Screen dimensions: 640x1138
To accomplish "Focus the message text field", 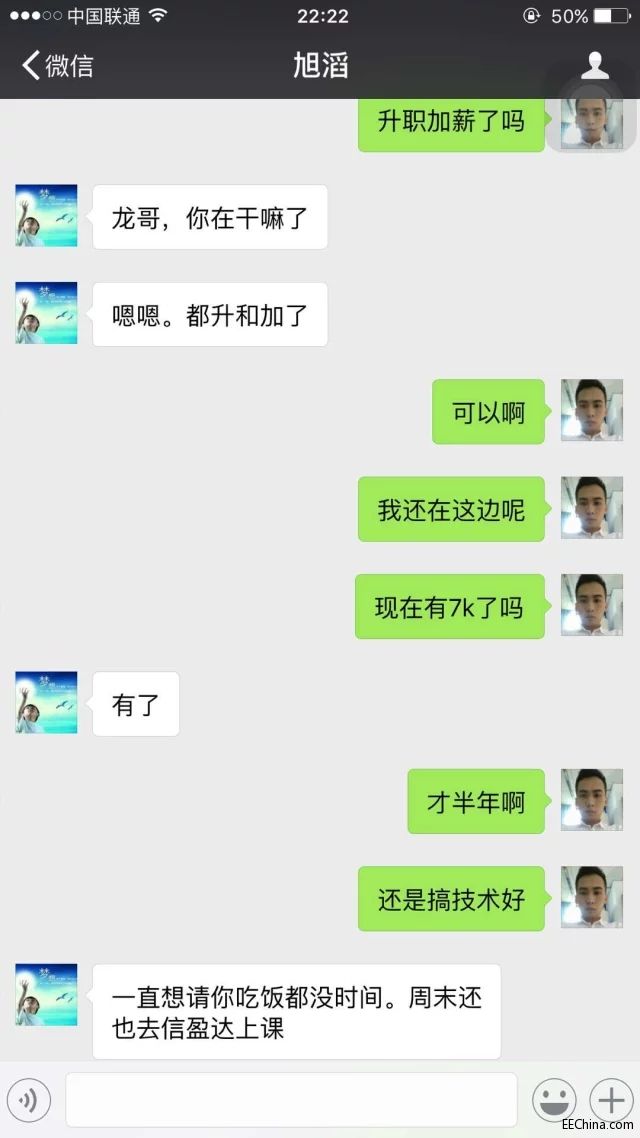I will click(291, 1100).
